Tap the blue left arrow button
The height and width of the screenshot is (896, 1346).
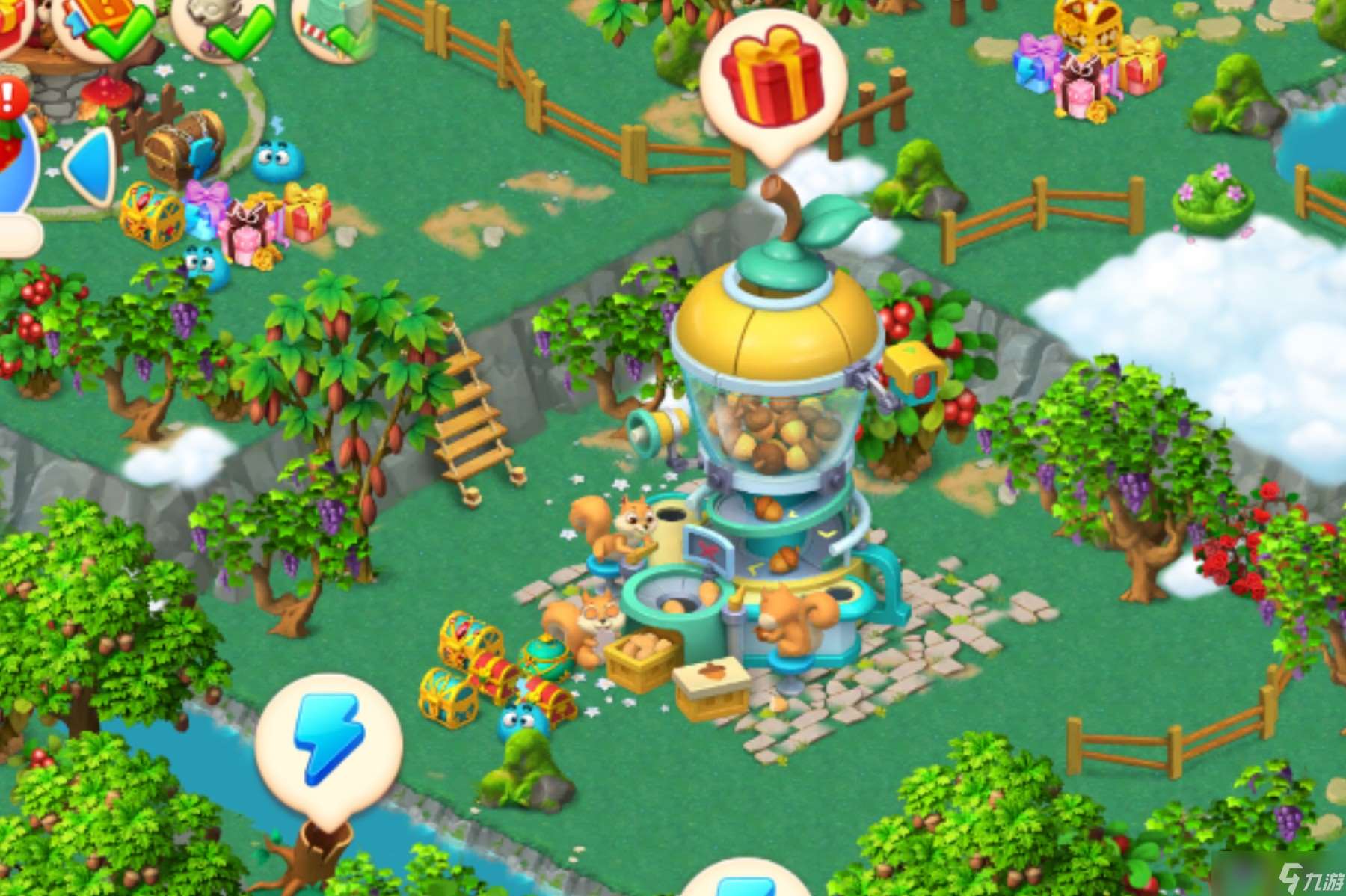[x=91, y=165]
